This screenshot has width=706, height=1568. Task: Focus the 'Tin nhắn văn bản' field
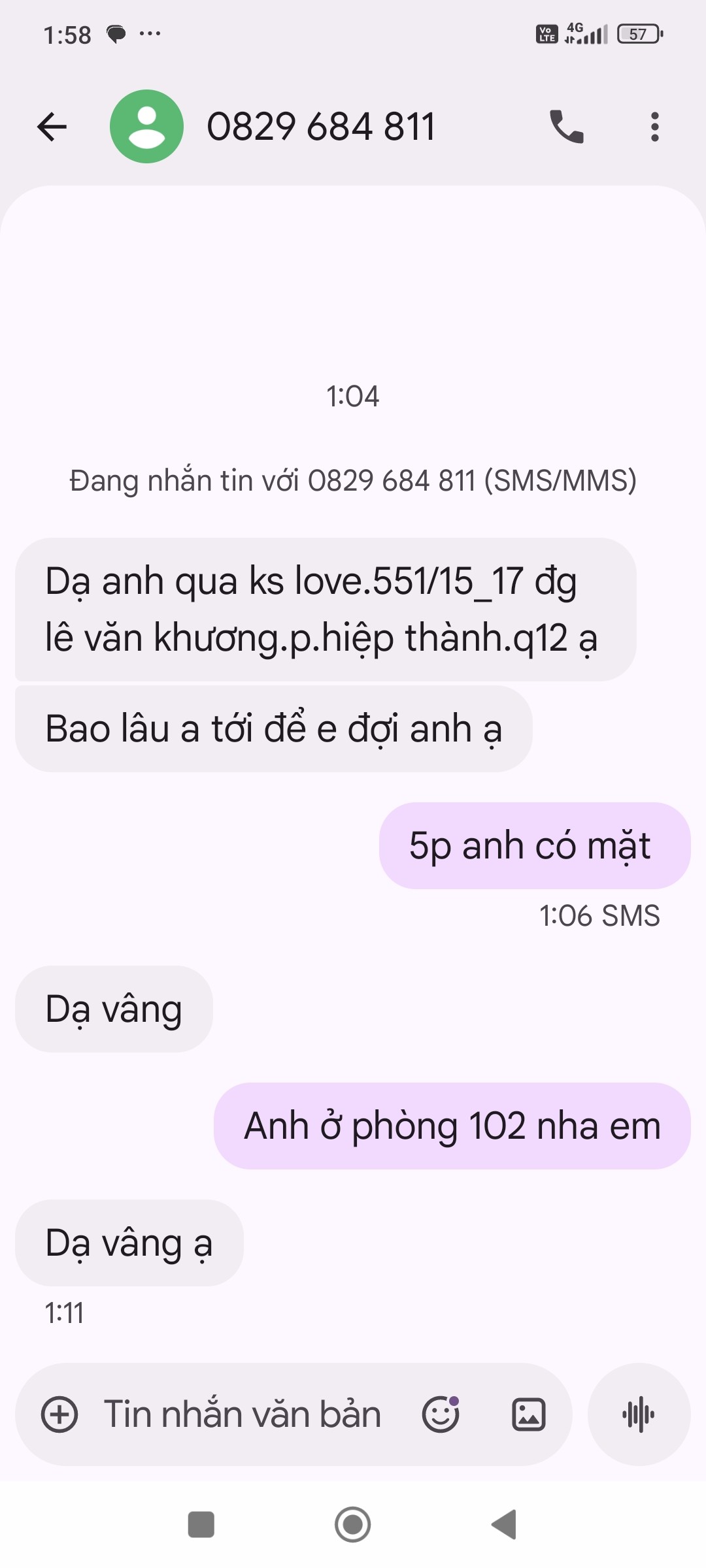coord(242,1414)
